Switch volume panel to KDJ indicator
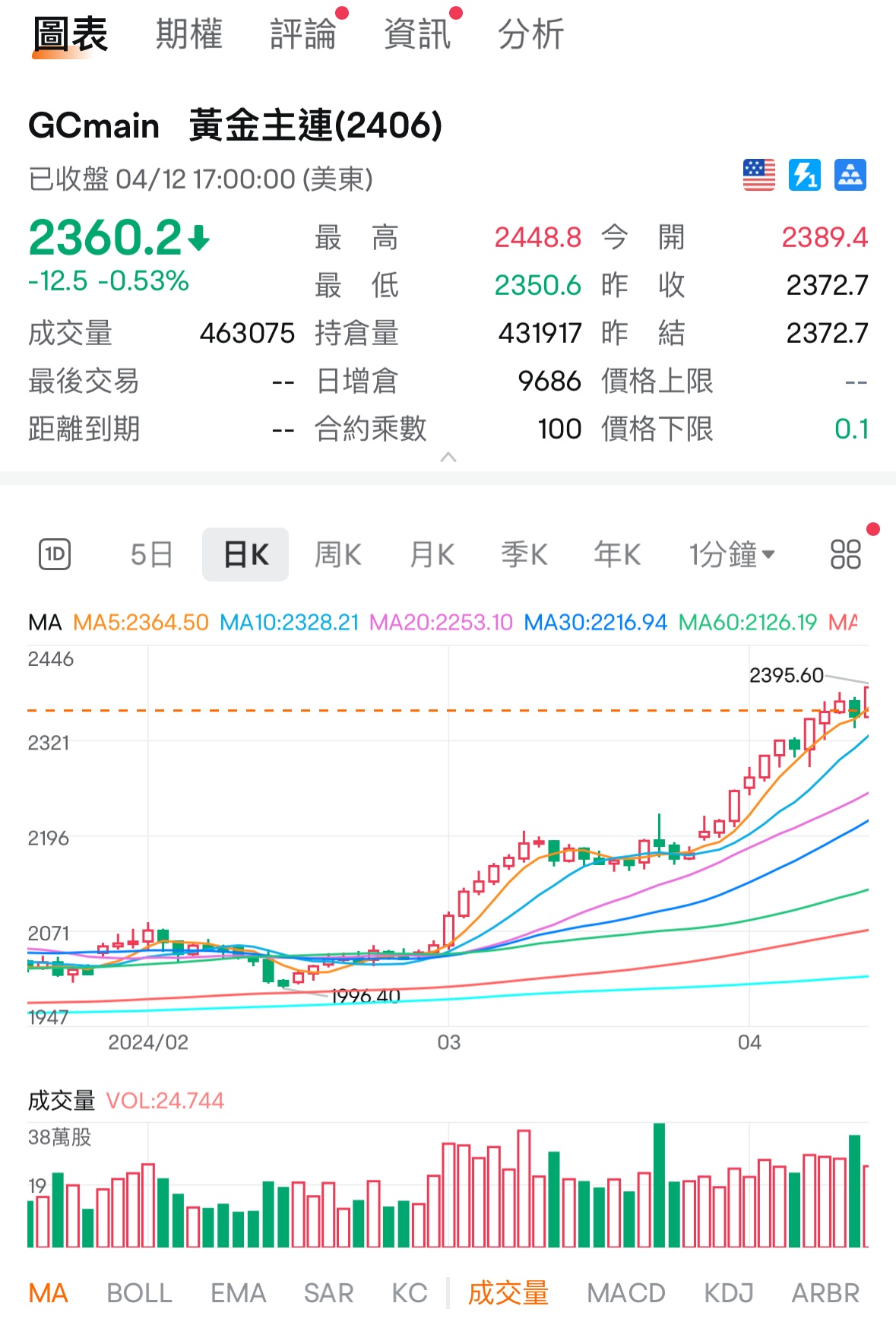896x1341 pixels. pyautogui.click(x=728, y=1292)
